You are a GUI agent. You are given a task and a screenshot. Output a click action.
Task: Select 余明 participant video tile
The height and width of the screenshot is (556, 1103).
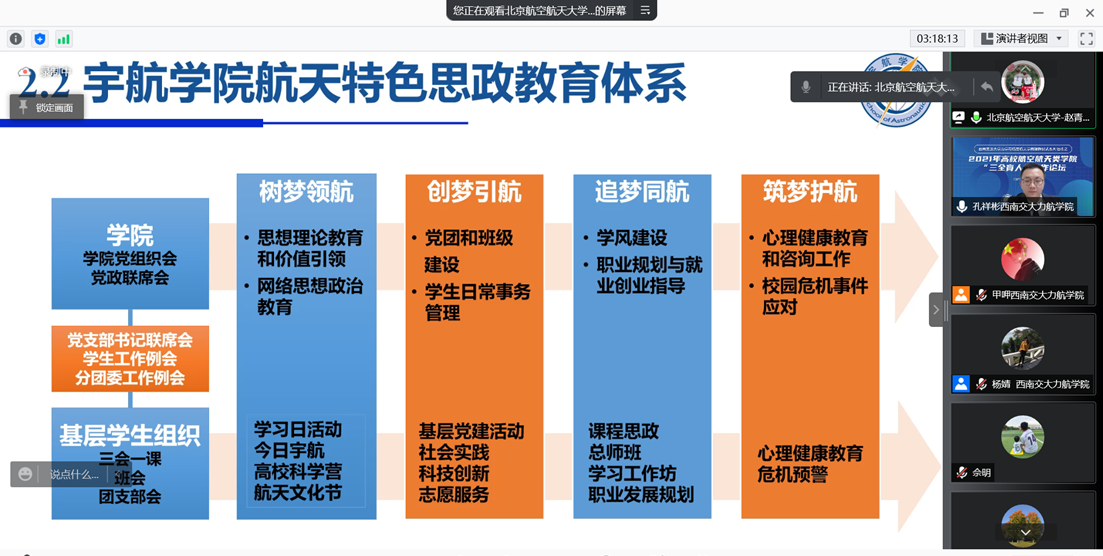pyautogui.click(x=1022, y=441)
